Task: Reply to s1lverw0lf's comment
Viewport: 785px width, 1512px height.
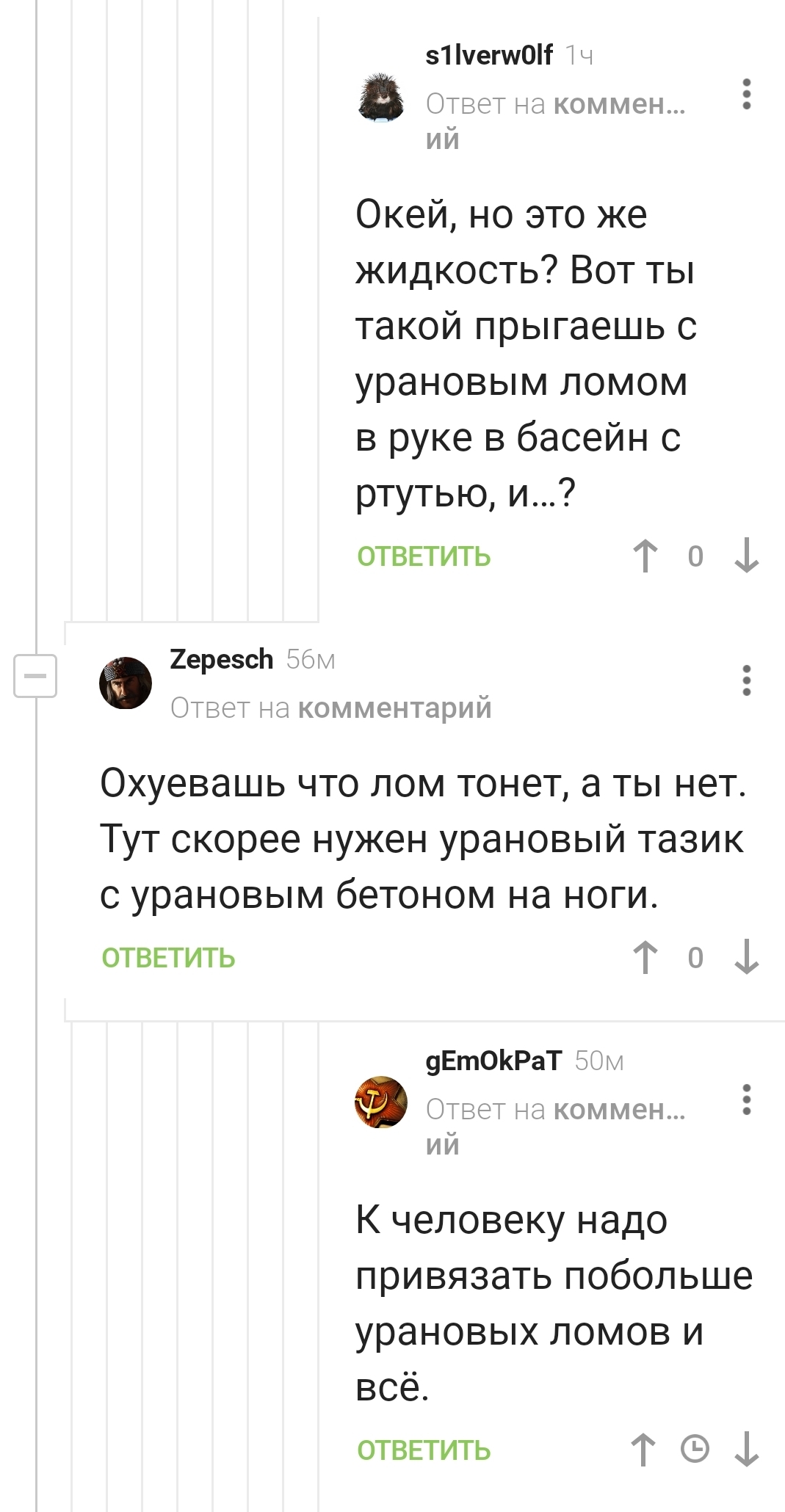Action: 424,557
